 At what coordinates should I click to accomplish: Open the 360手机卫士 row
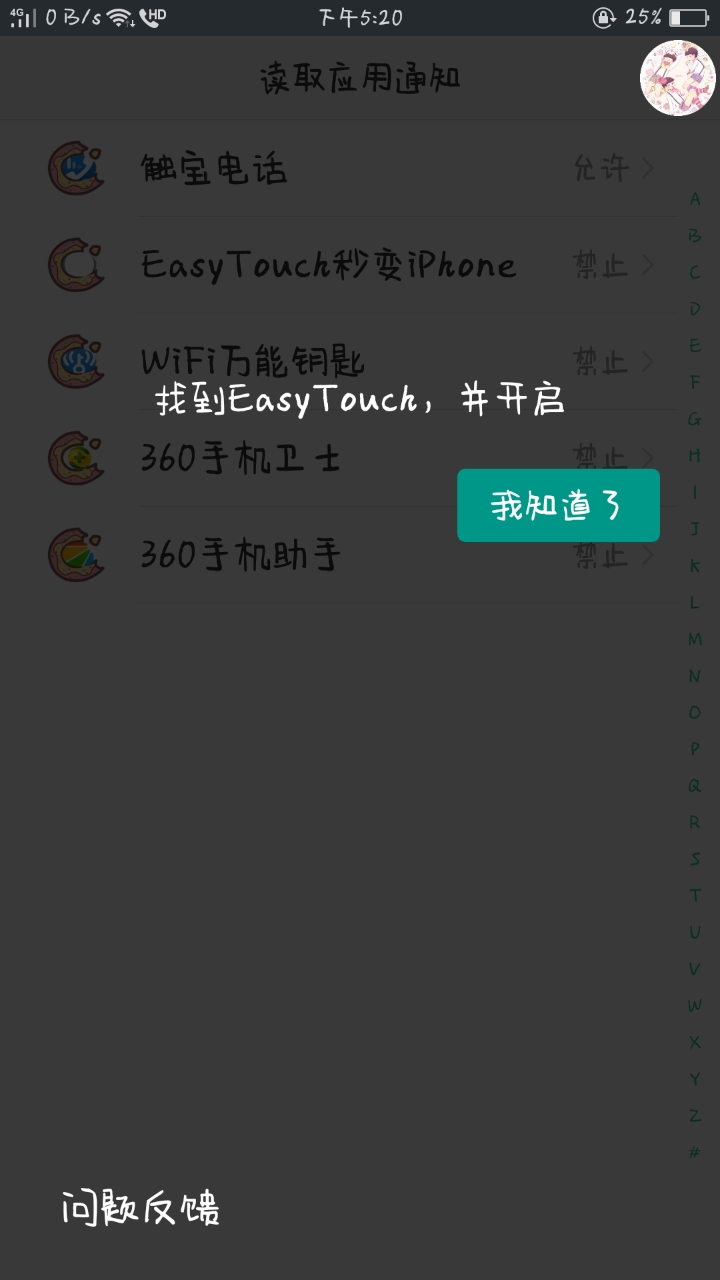click(x=360, y=458)
